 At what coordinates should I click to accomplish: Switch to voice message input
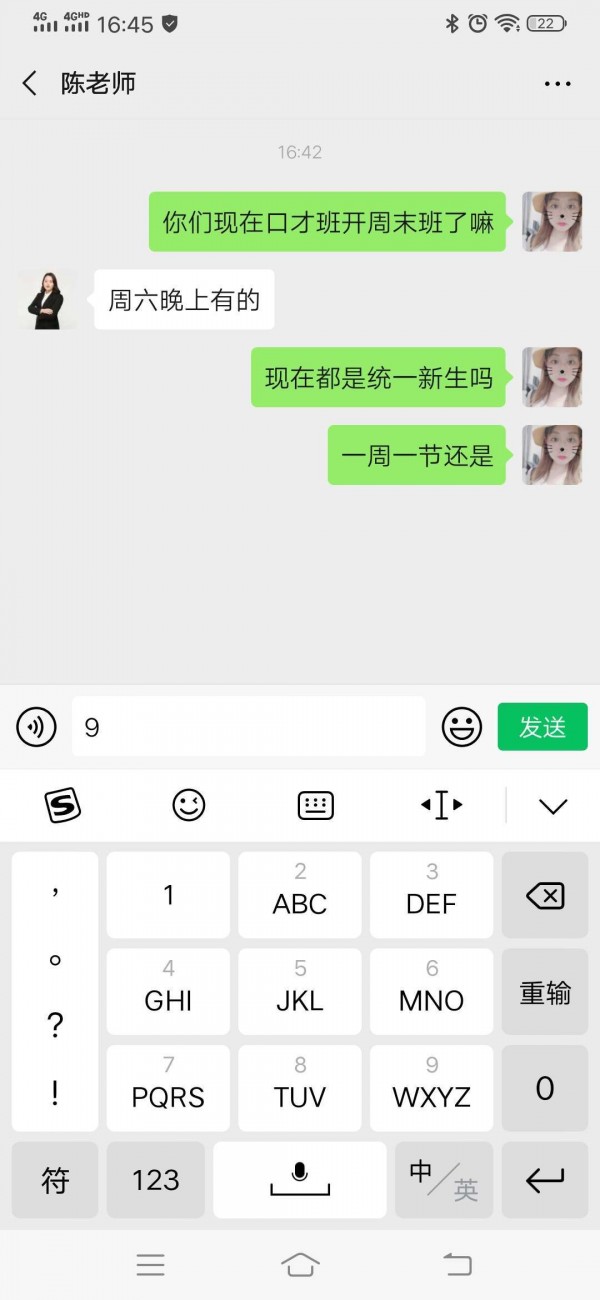click(37, 727)
